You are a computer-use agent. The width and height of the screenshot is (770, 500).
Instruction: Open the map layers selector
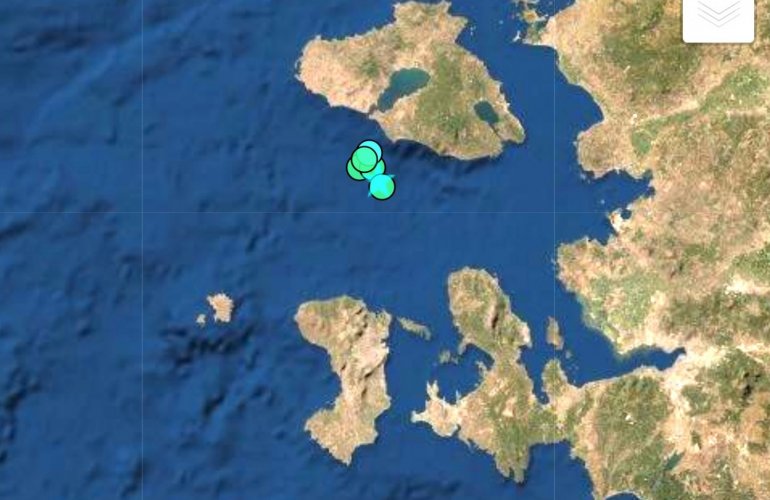(x=718, y=17)
